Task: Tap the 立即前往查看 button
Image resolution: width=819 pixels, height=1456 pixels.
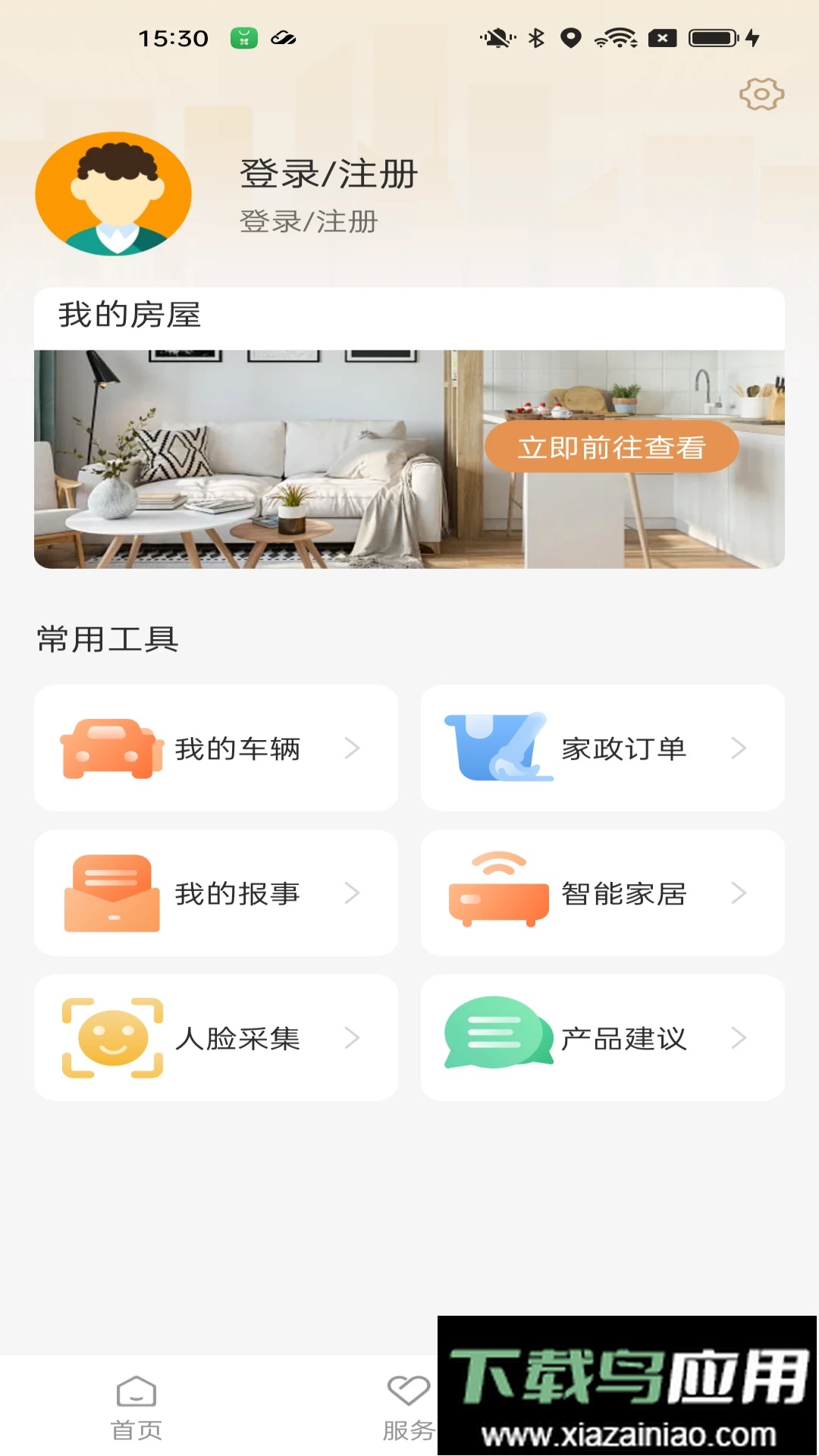Action: tap(611, 447)
